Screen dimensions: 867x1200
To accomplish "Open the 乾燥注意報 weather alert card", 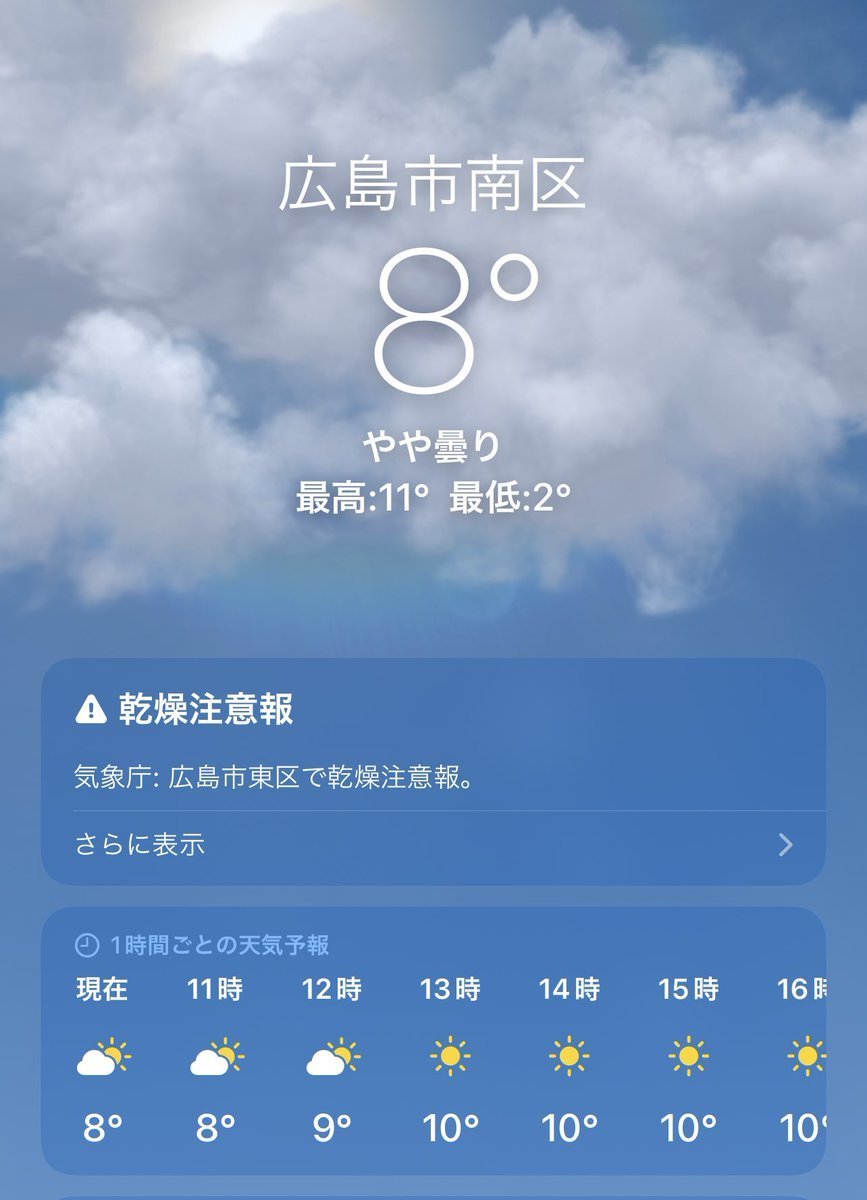I will [432, 740].
